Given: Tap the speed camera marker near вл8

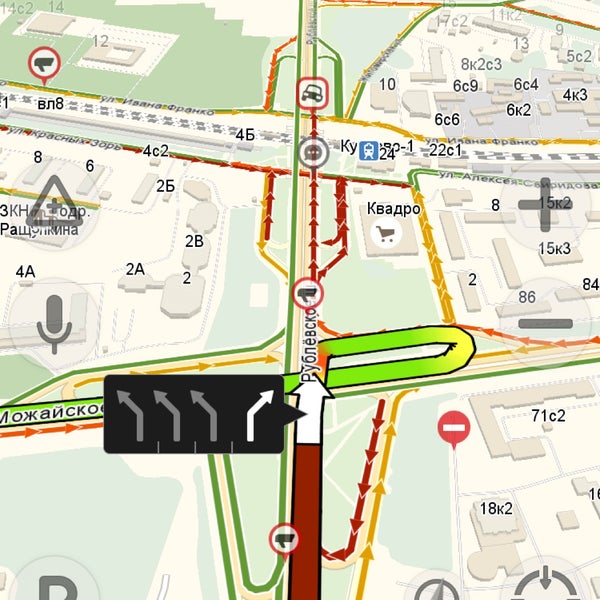Looking at the screenshot, I should 43,65.
